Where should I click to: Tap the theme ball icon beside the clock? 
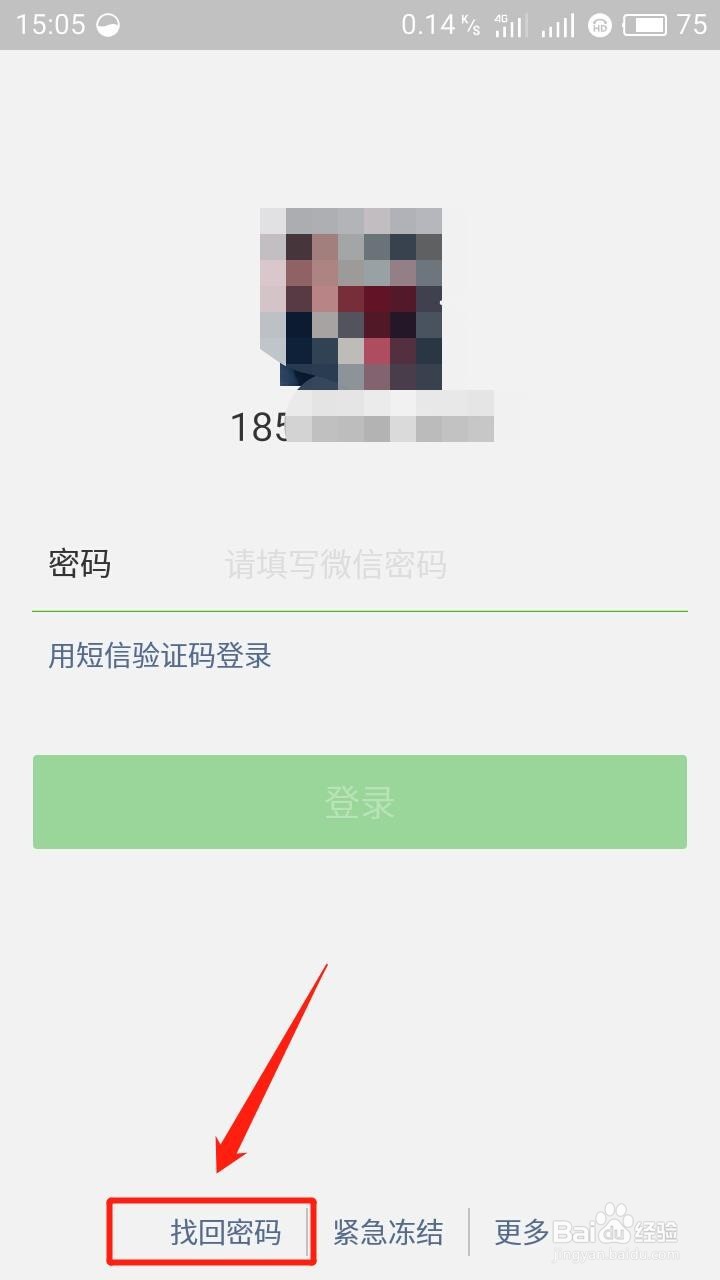107,24
